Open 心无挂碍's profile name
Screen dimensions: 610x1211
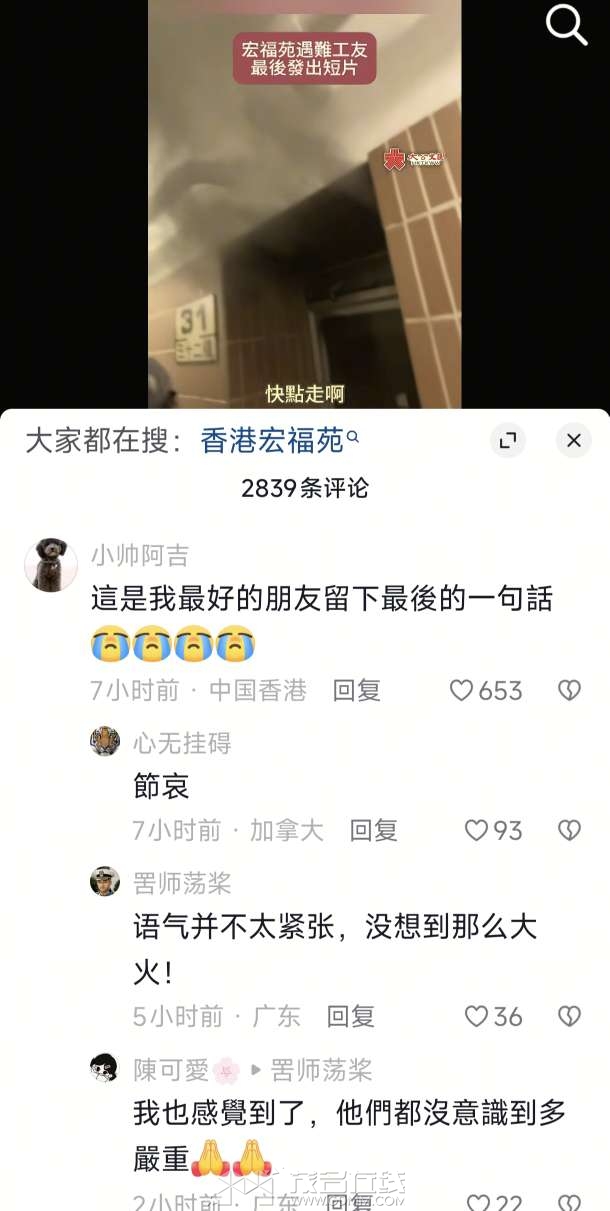click(182, 743)
